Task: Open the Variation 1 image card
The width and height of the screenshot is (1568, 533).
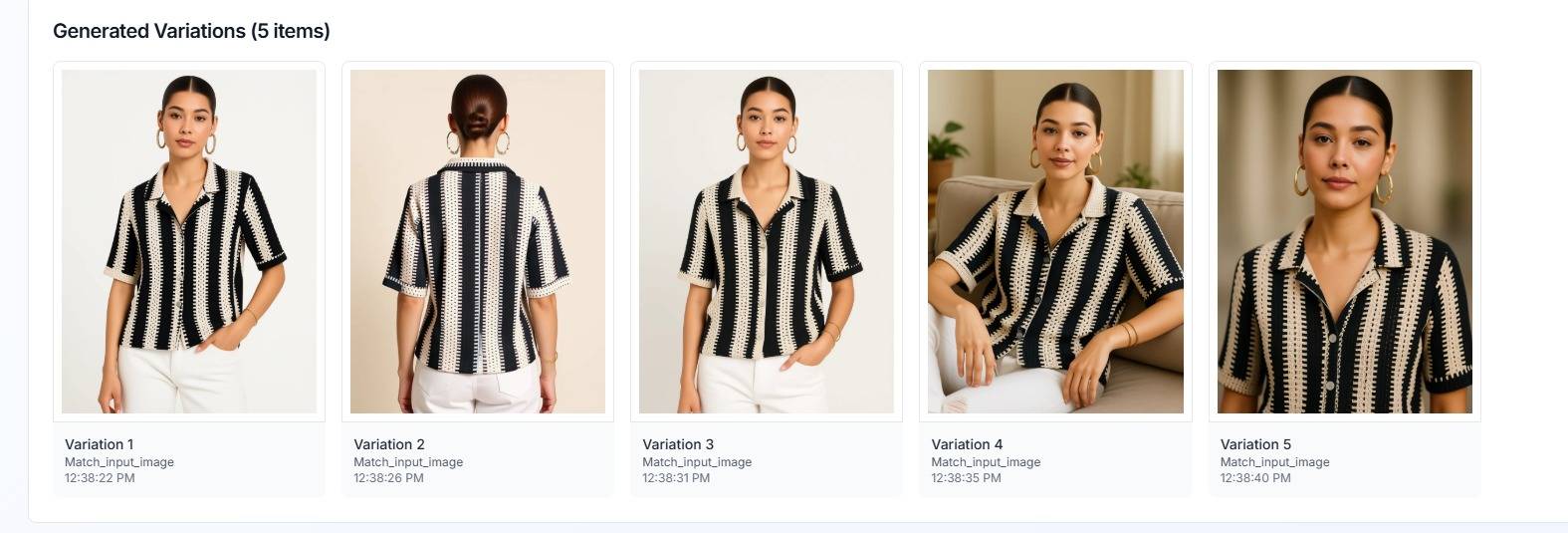Action: tap(189, 241)
